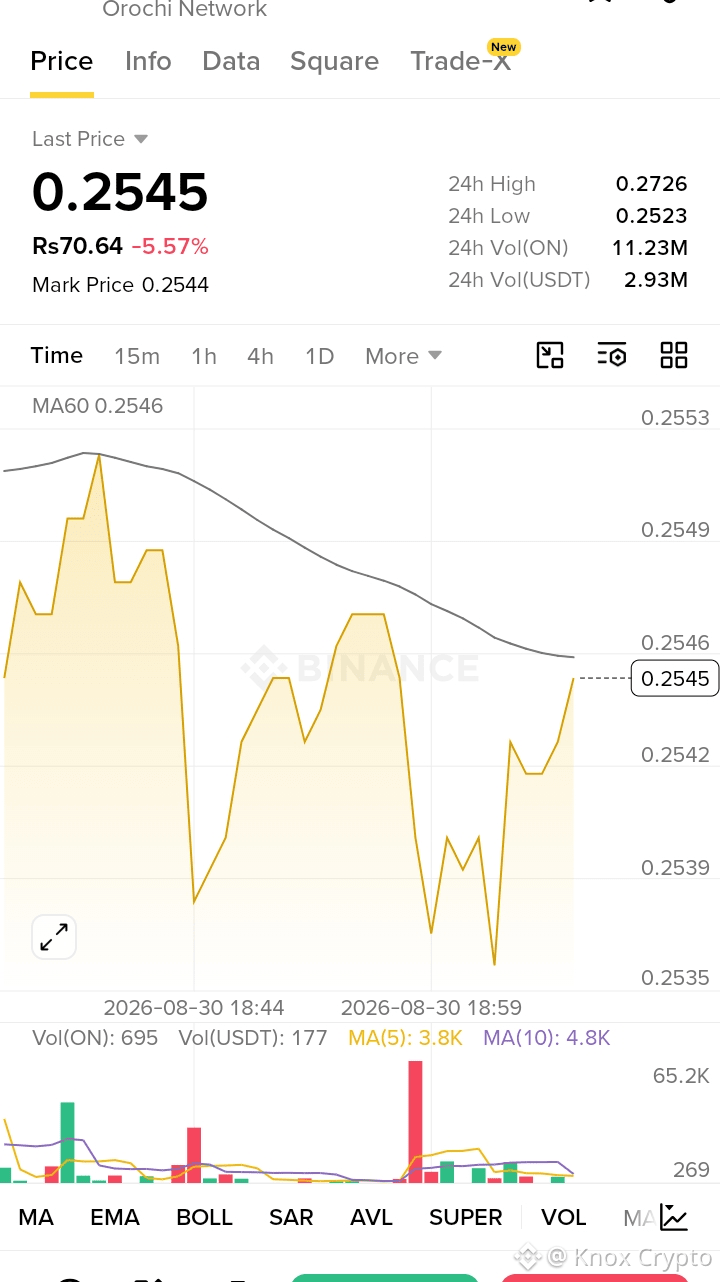This screenshot has height=1282, width=720.
Task: Expand the More intervals dropdown
Action: coord(403,356)
